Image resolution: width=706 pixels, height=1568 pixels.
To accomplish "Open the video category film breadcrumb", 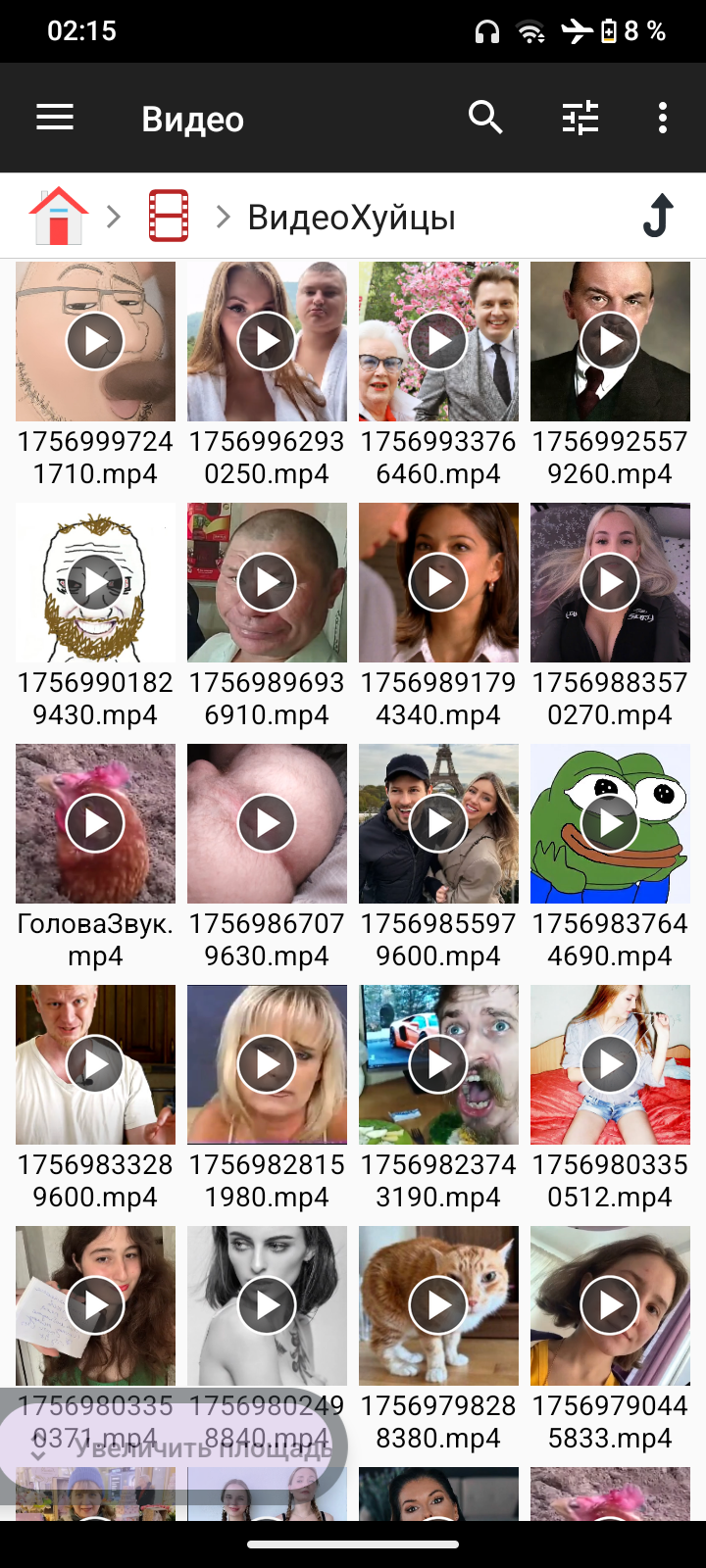I will (x=169, y=216).
